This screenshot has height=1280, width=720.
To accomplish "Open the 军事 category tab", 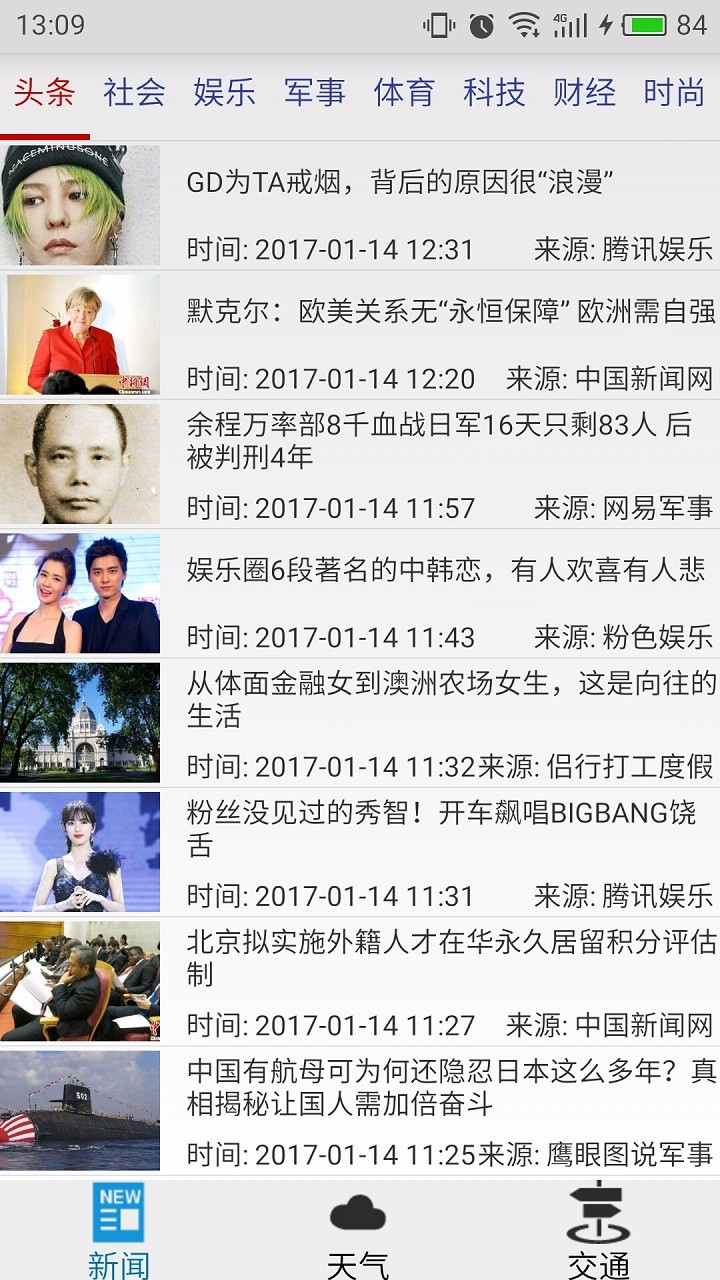I will click(315, 93).
